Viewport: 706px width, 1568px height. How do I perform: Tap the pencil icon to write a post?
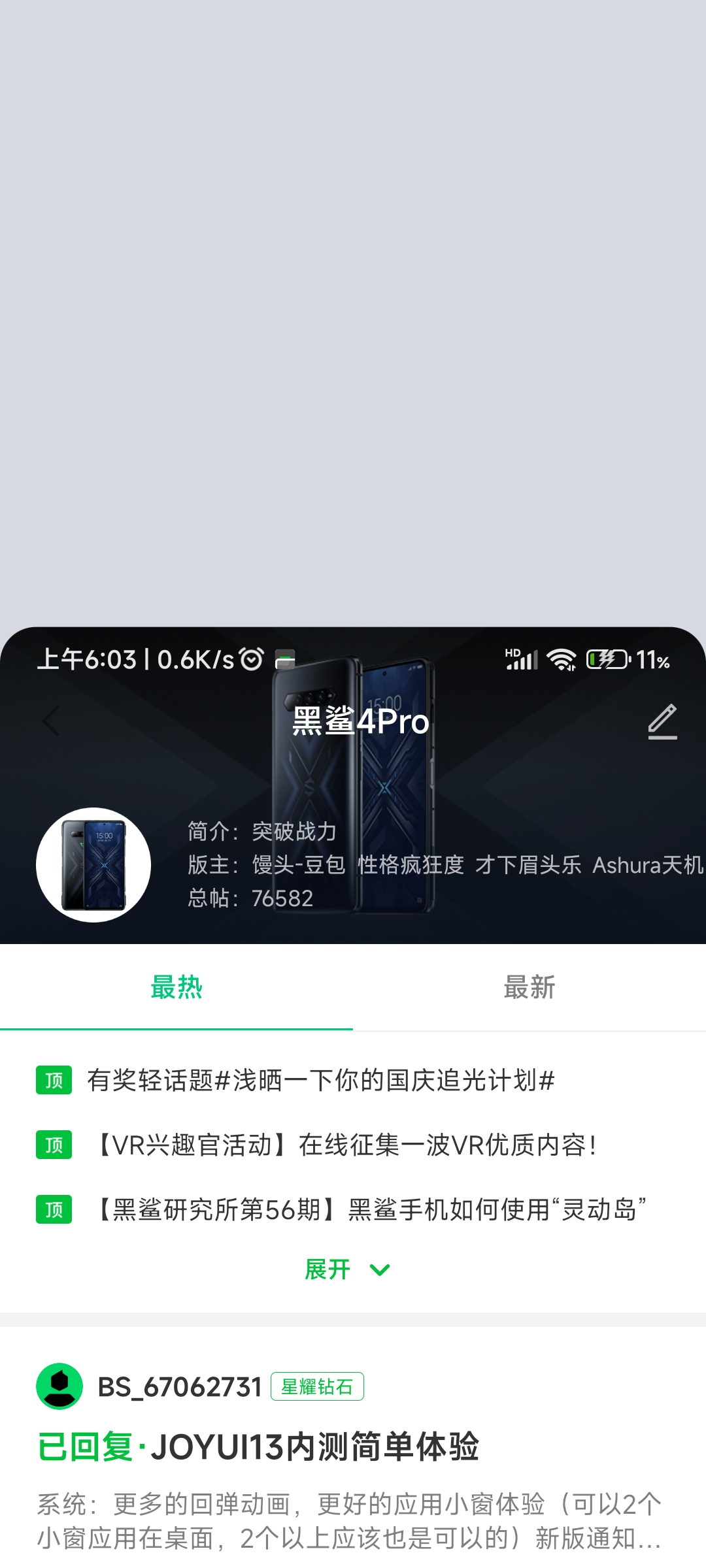(x=662, y=721)
